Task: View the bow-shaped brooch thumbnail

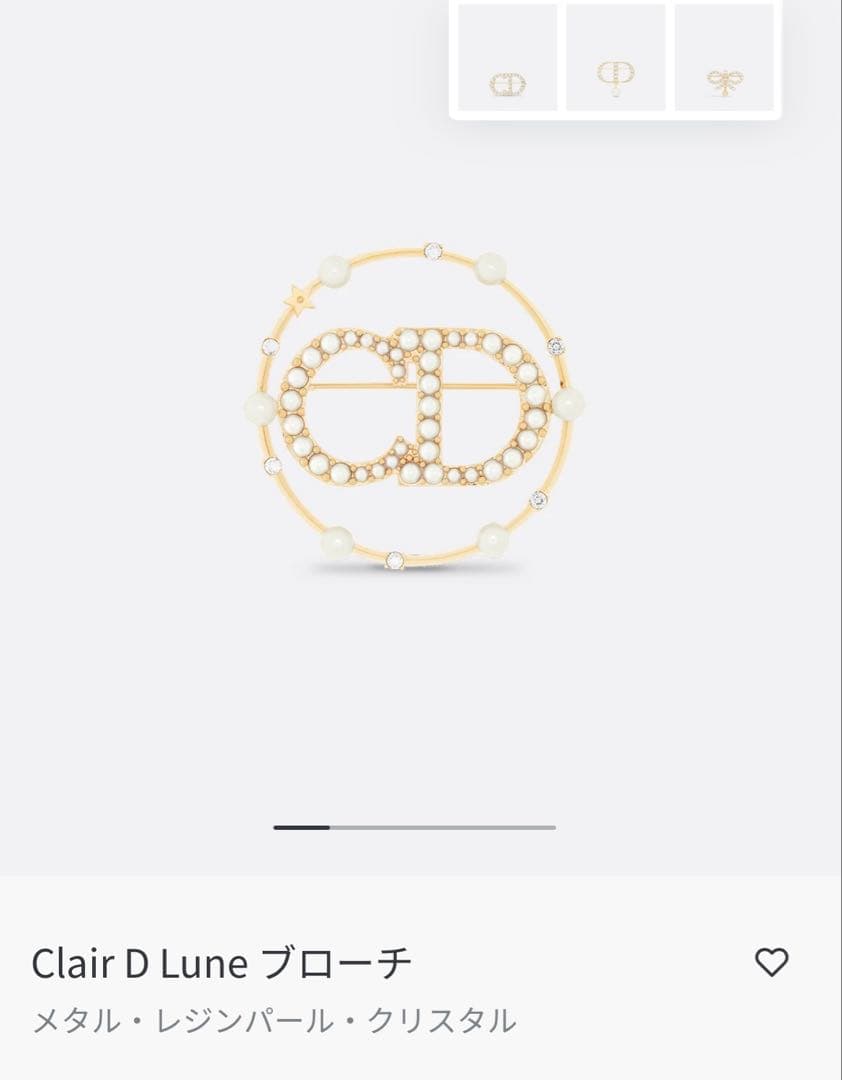Action: tap(724, 58)
